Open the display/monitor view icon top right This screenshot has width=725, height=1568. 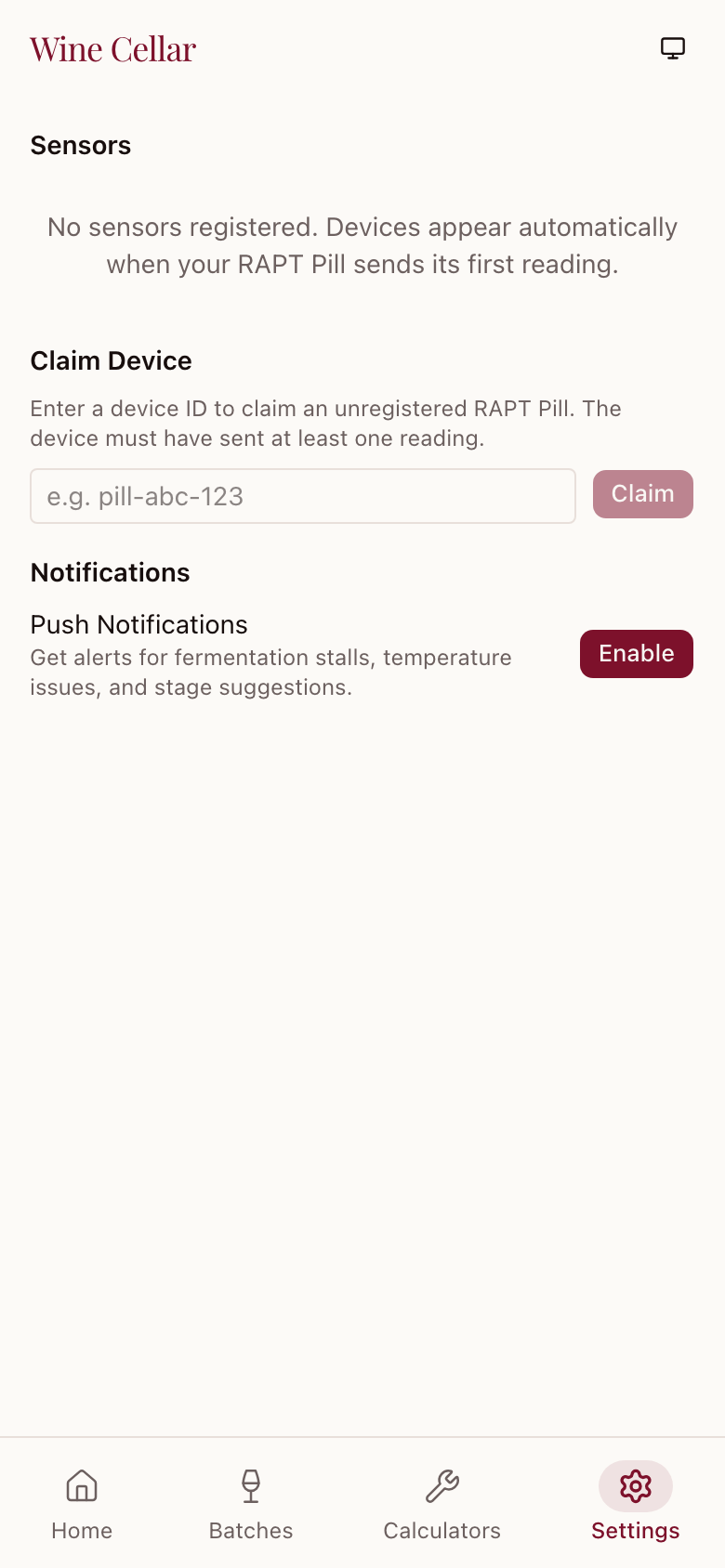point(672,47)
